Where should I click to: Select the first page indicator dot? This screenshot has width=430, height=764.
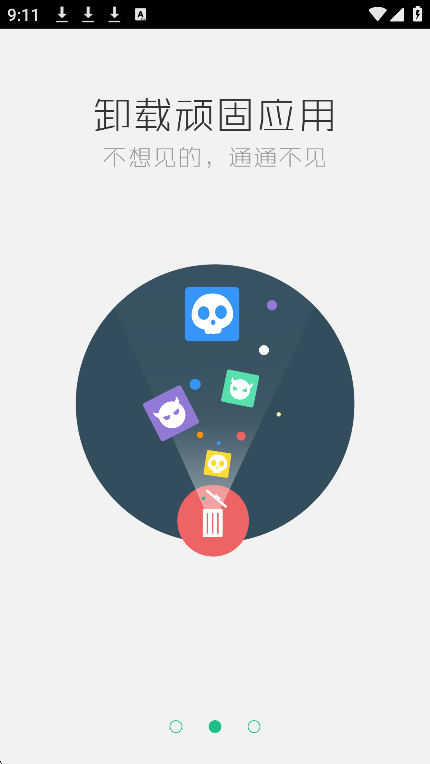pyautogui.click(x=176, y=726)
